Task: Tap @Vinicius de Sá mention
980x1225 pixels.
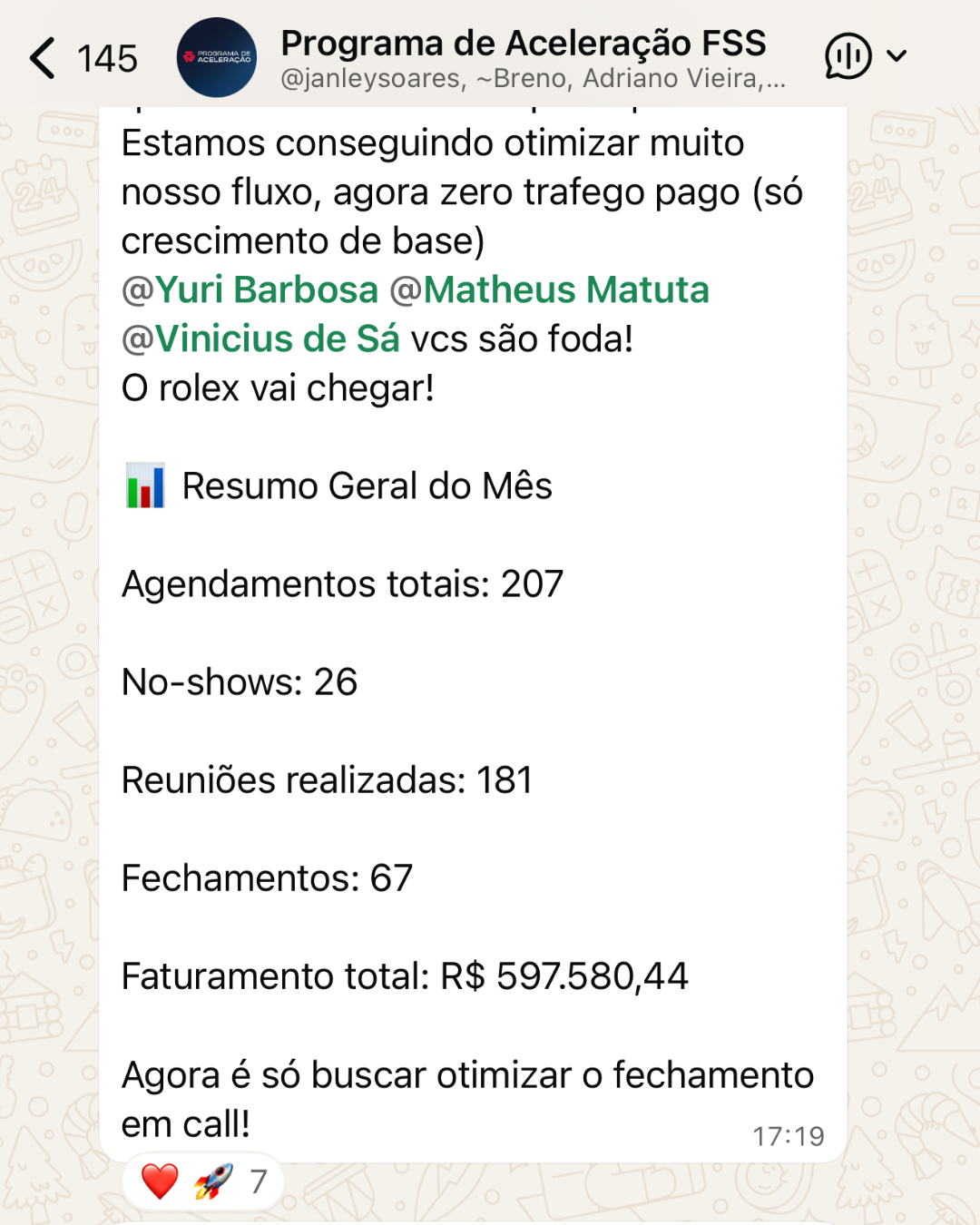Action: 263,338
